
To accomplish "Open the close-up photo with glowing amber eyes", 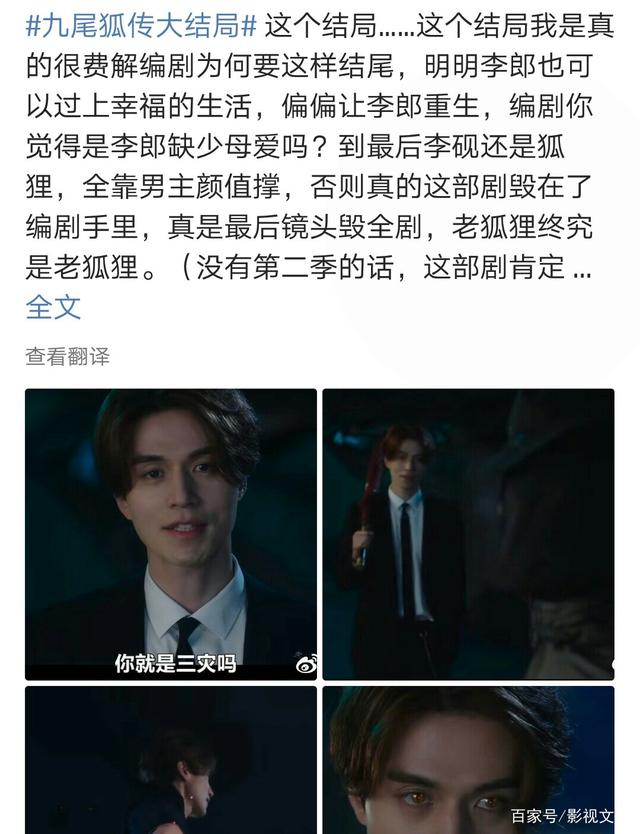I will coord(468,760).
